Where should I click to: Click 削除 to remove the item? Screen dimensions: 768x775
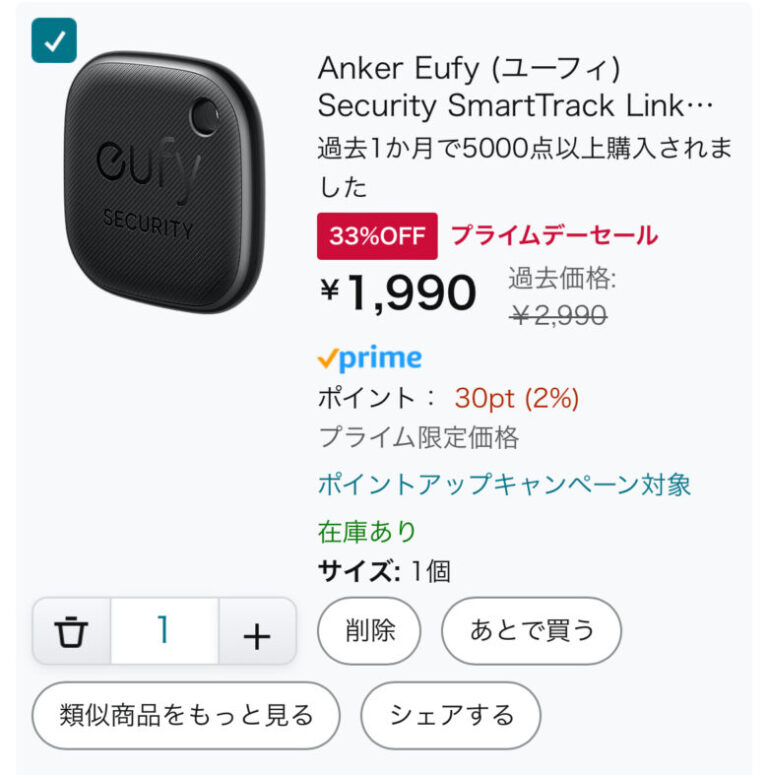[369, 630]
